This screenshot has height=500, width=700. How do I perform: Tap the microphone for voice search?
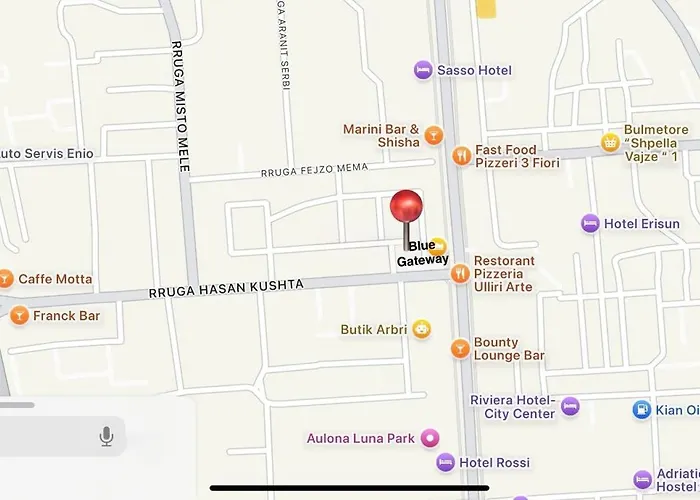coord(106,437)
